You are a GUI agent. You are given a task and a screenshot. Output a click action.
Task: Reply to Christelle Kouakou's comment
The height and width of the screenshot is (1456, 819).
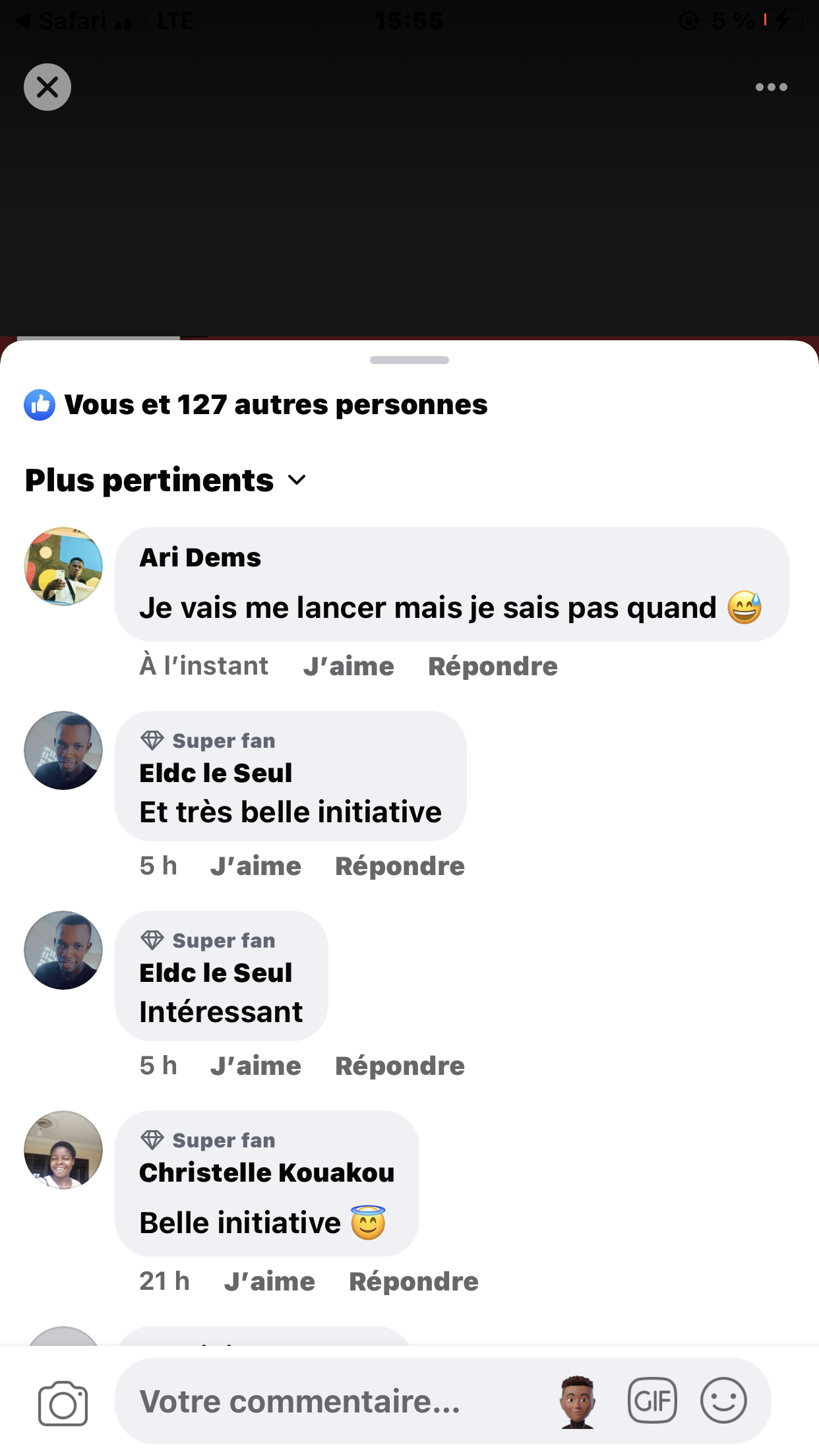pos(413,1281)
